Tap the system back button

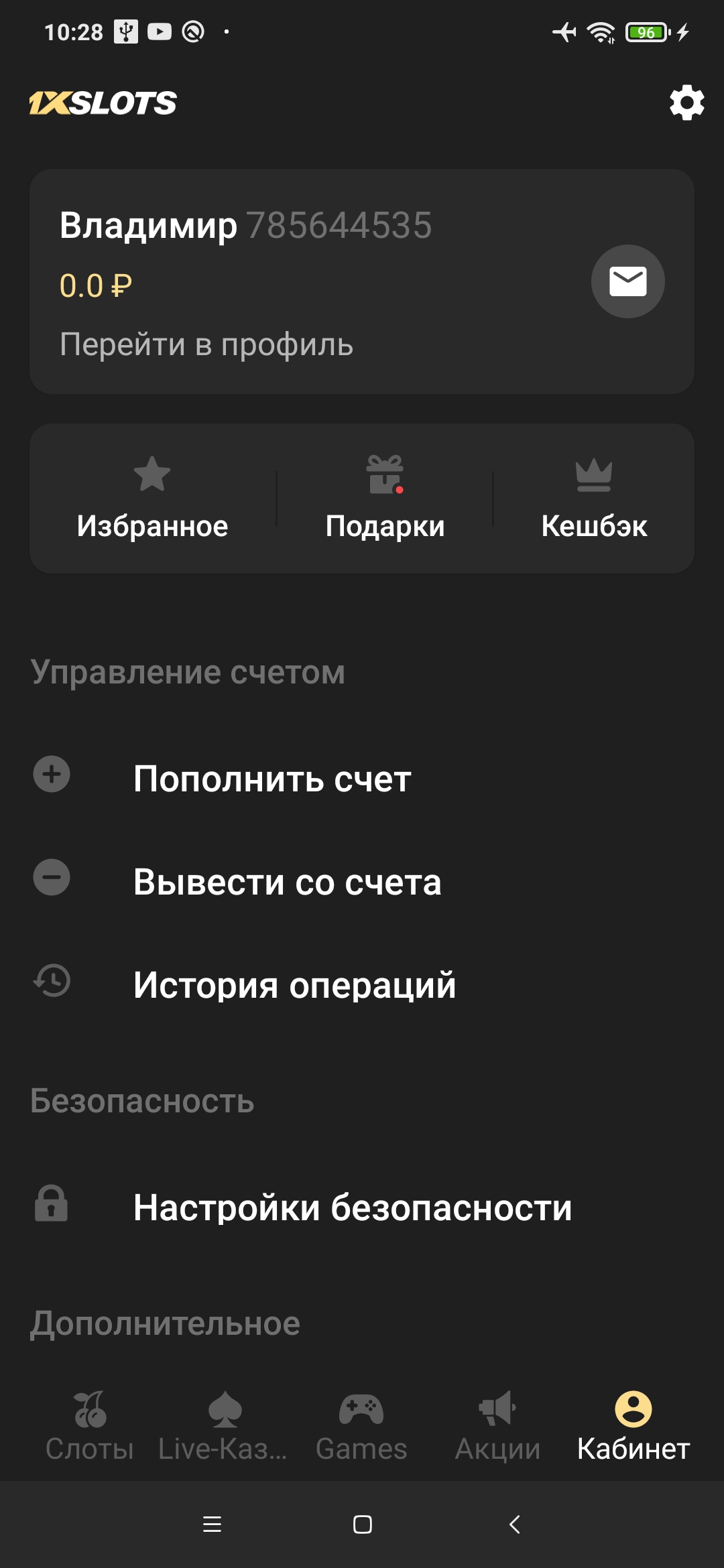pyautogui.click(x=514, y=1524)
